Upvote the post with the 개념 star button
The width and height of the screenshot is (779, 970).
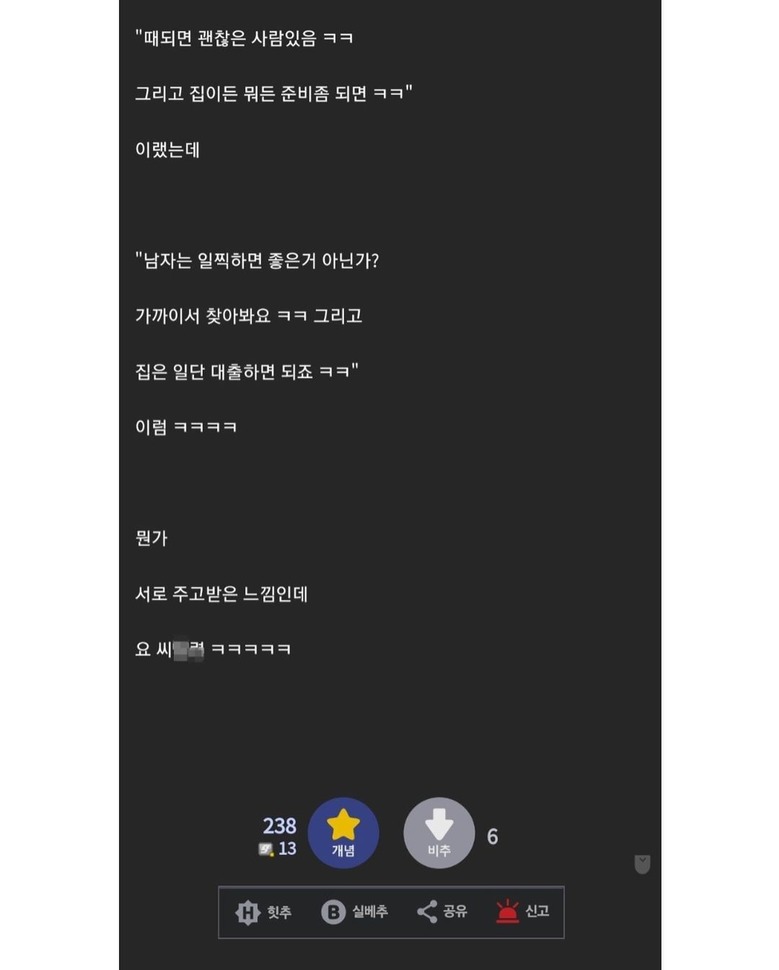pos(343,832)
